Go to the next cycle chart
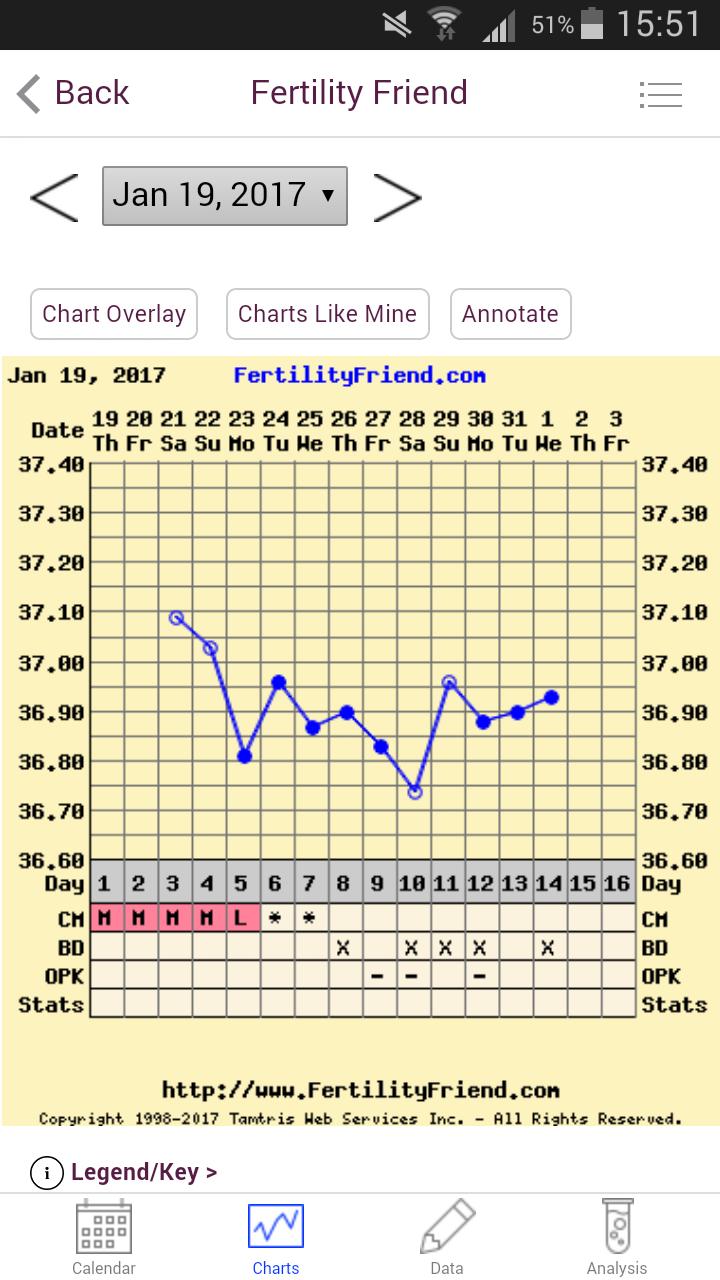 [x=397, y=197]
